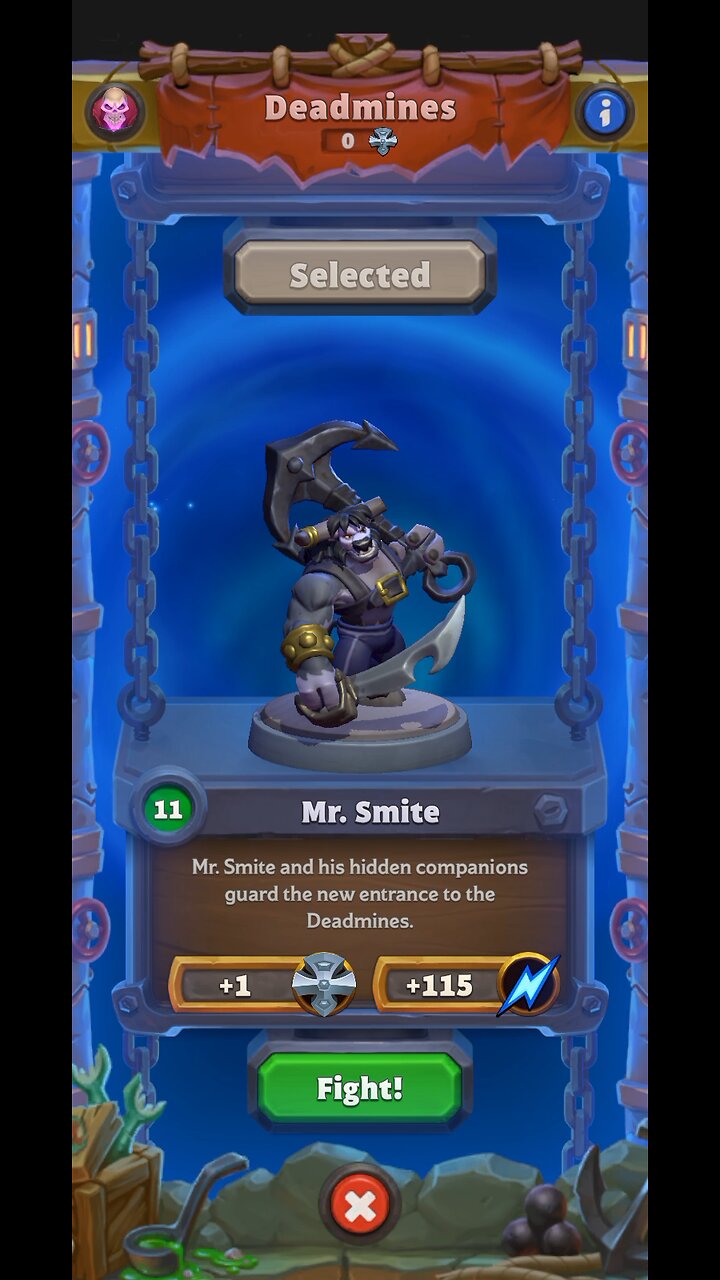Image resolution: width=720 pixels, height=1280 pixels.
Task: Tap the pink skull icon
Action: (114, 111)
